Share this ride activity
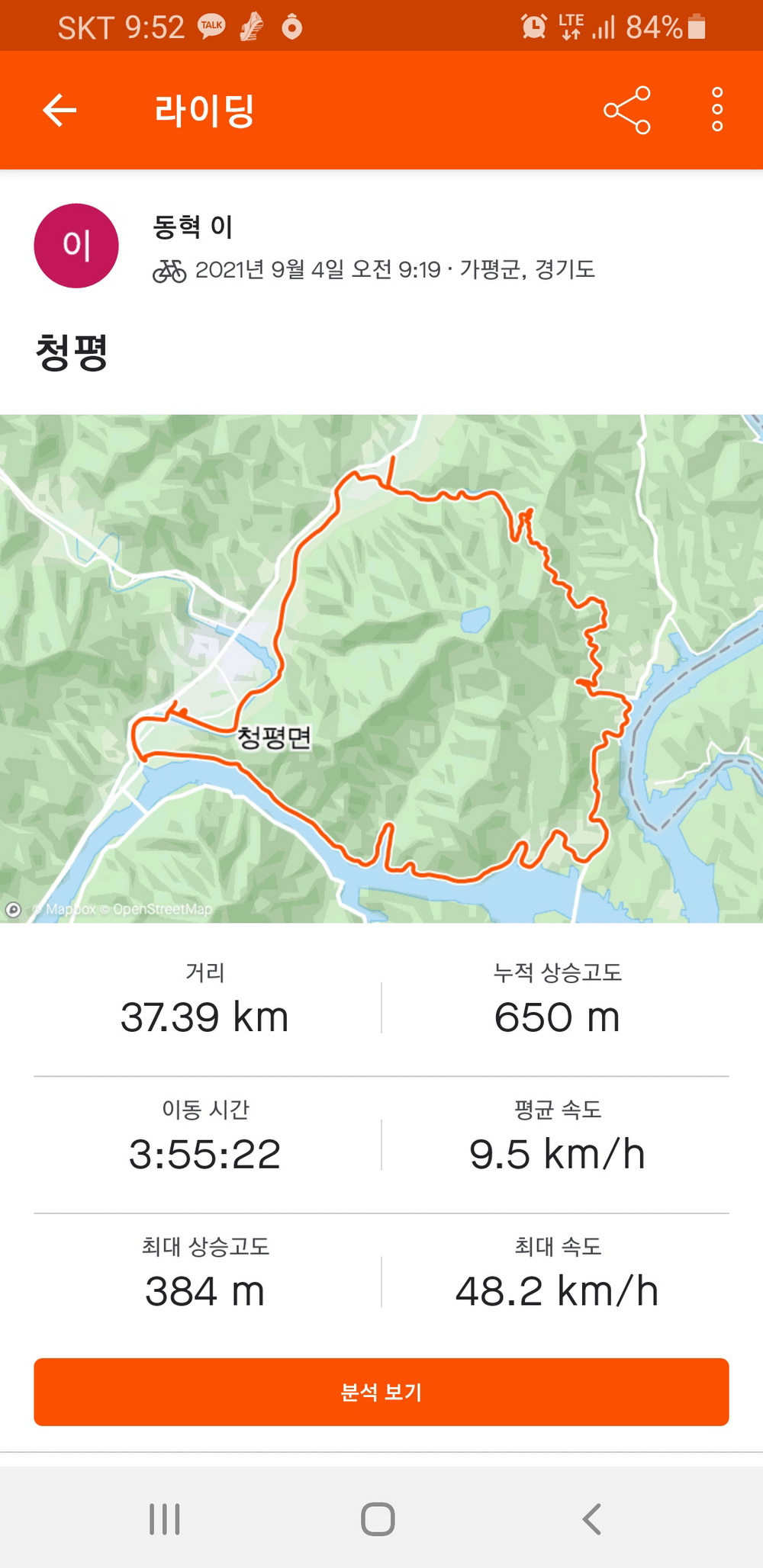Image resolution: width=763 pixels, height=1568 pixels. 627,111
